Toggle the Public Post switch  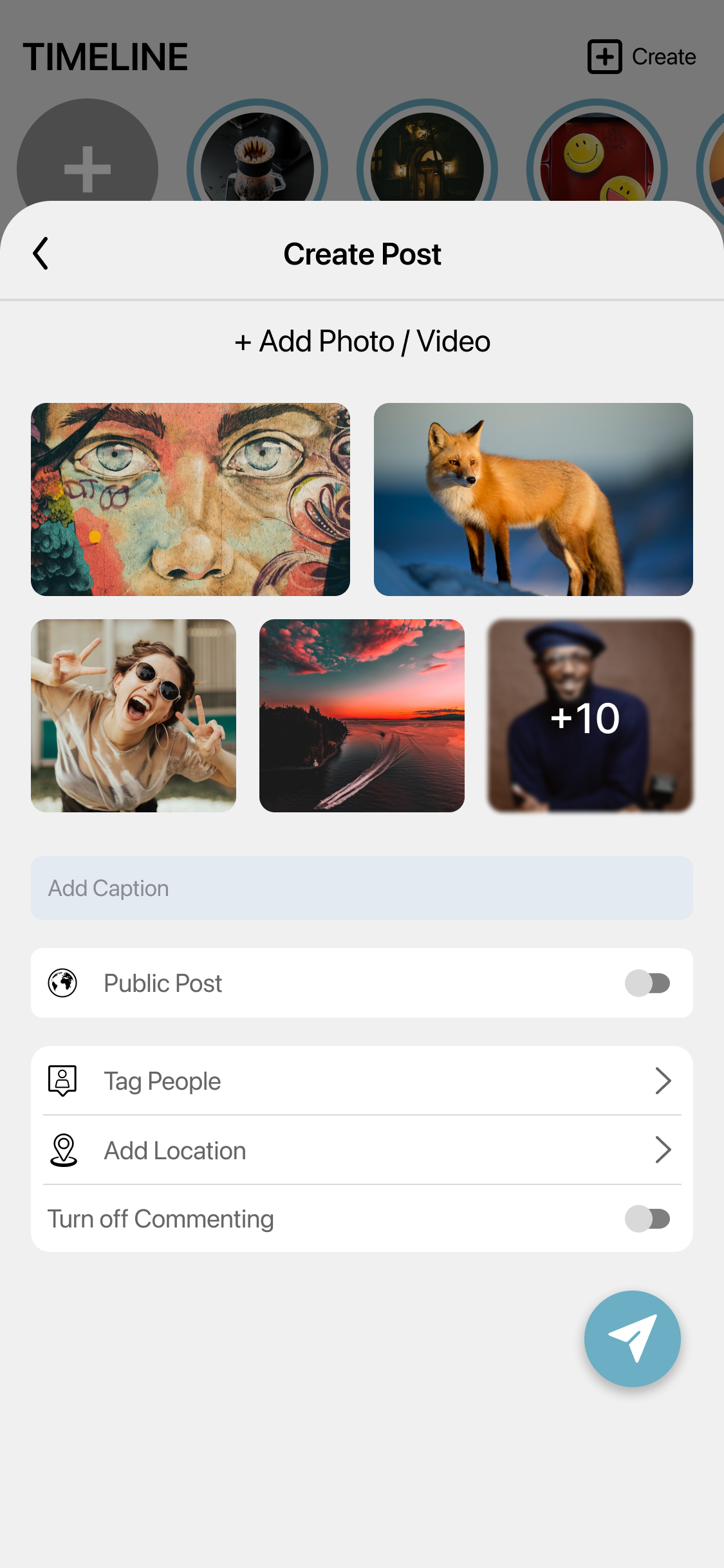[x=647, y=984]
